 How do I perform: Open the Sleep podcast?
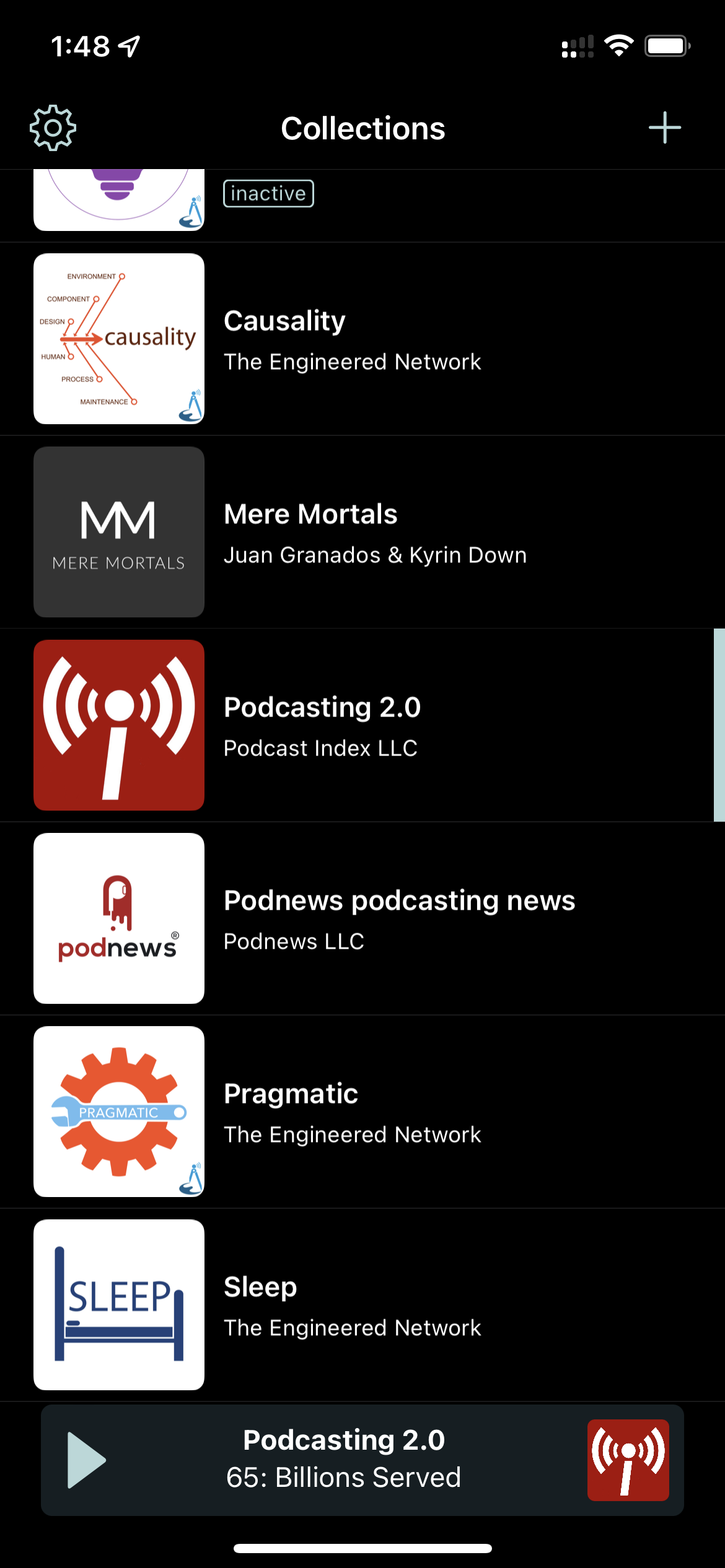click(362, 1305)
